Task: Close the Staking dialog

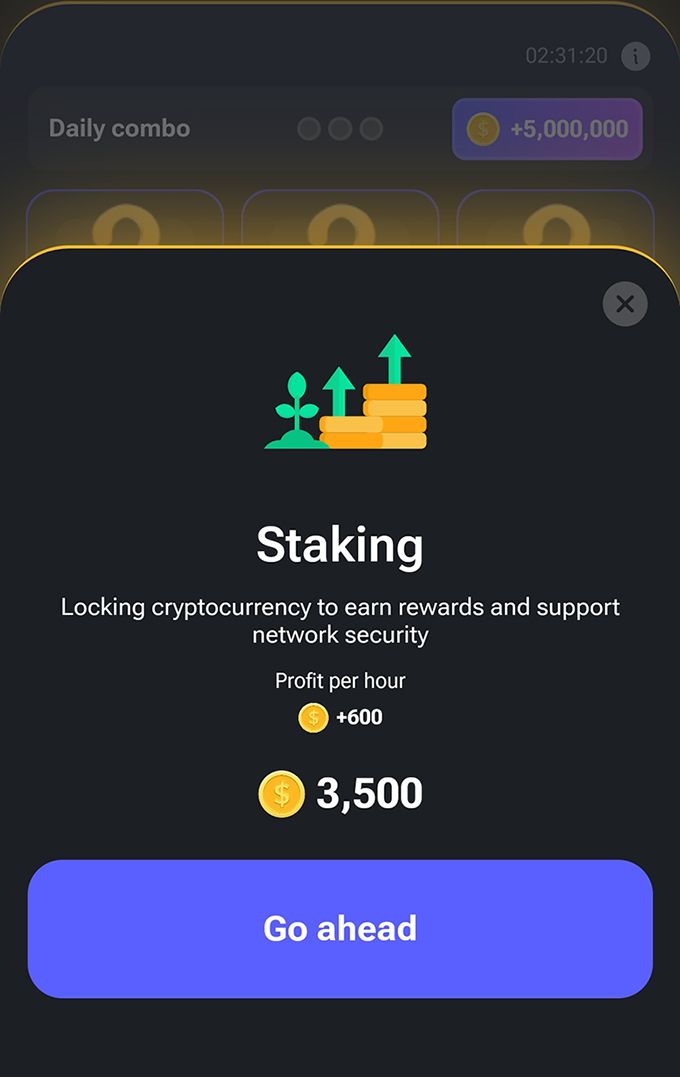Action: point(625,304)
